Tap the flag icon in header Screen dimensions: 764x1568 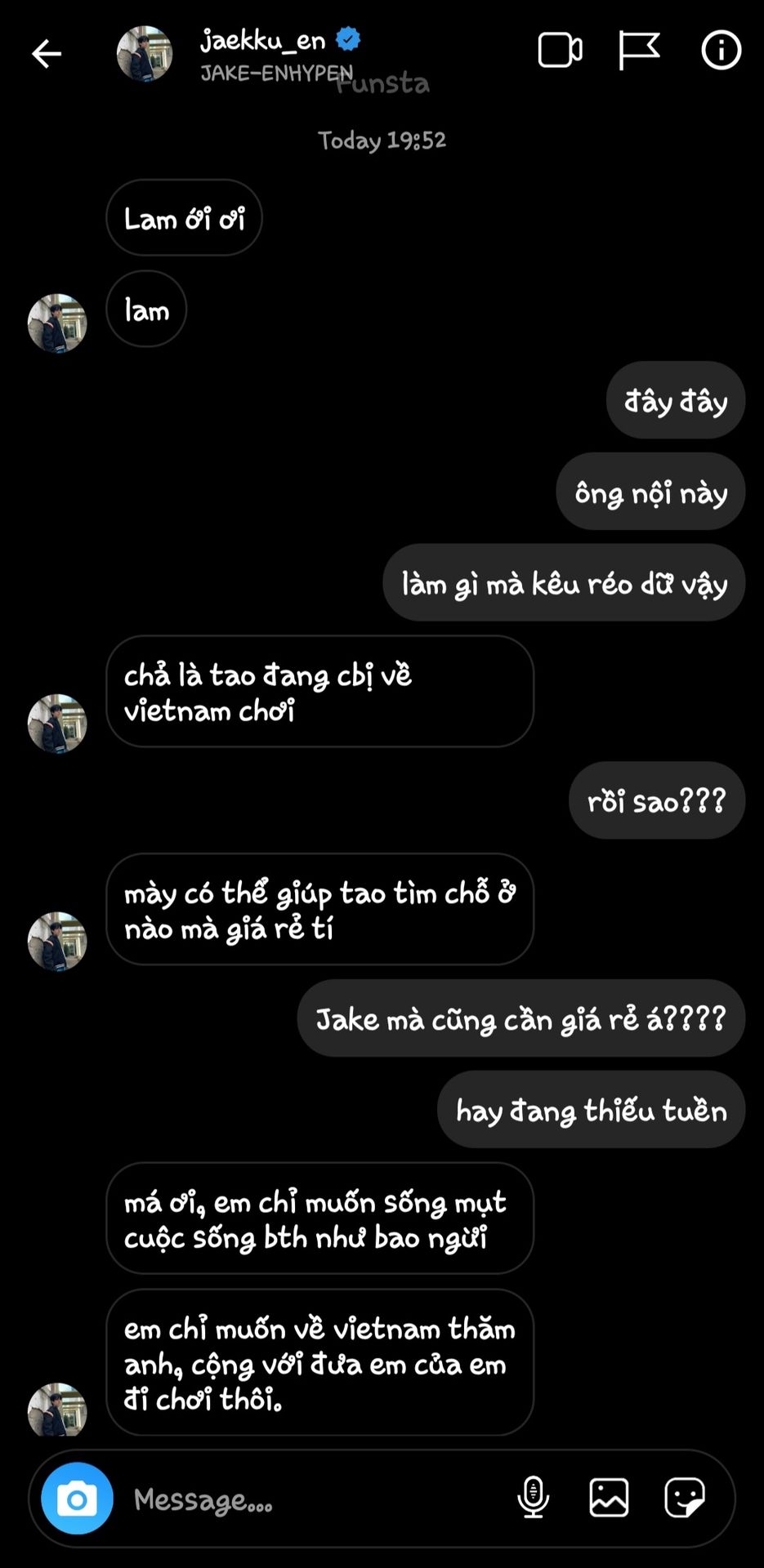click(x=639, y=51)
